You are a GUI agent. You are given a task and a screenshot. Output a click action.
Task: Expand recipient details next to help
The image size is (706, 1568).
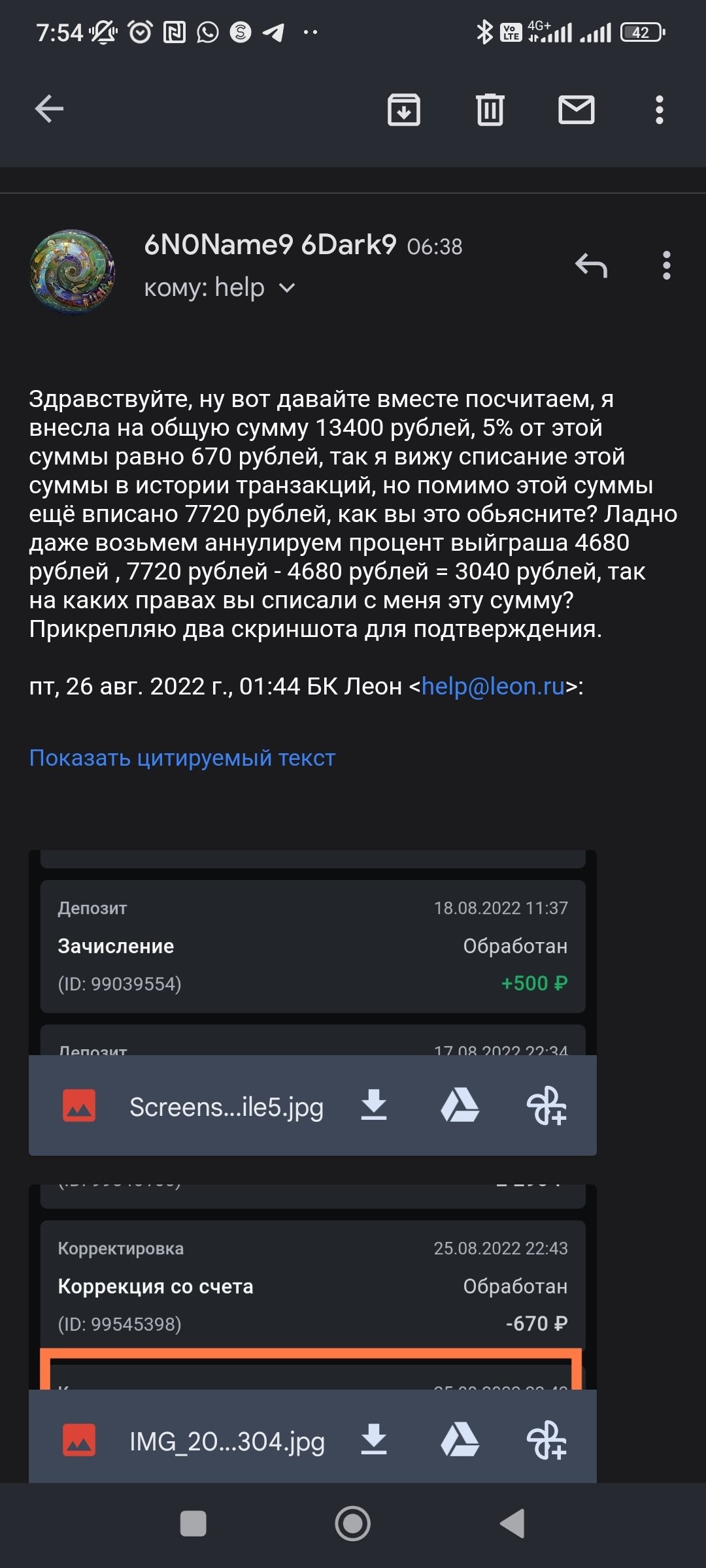coord(287,287)
